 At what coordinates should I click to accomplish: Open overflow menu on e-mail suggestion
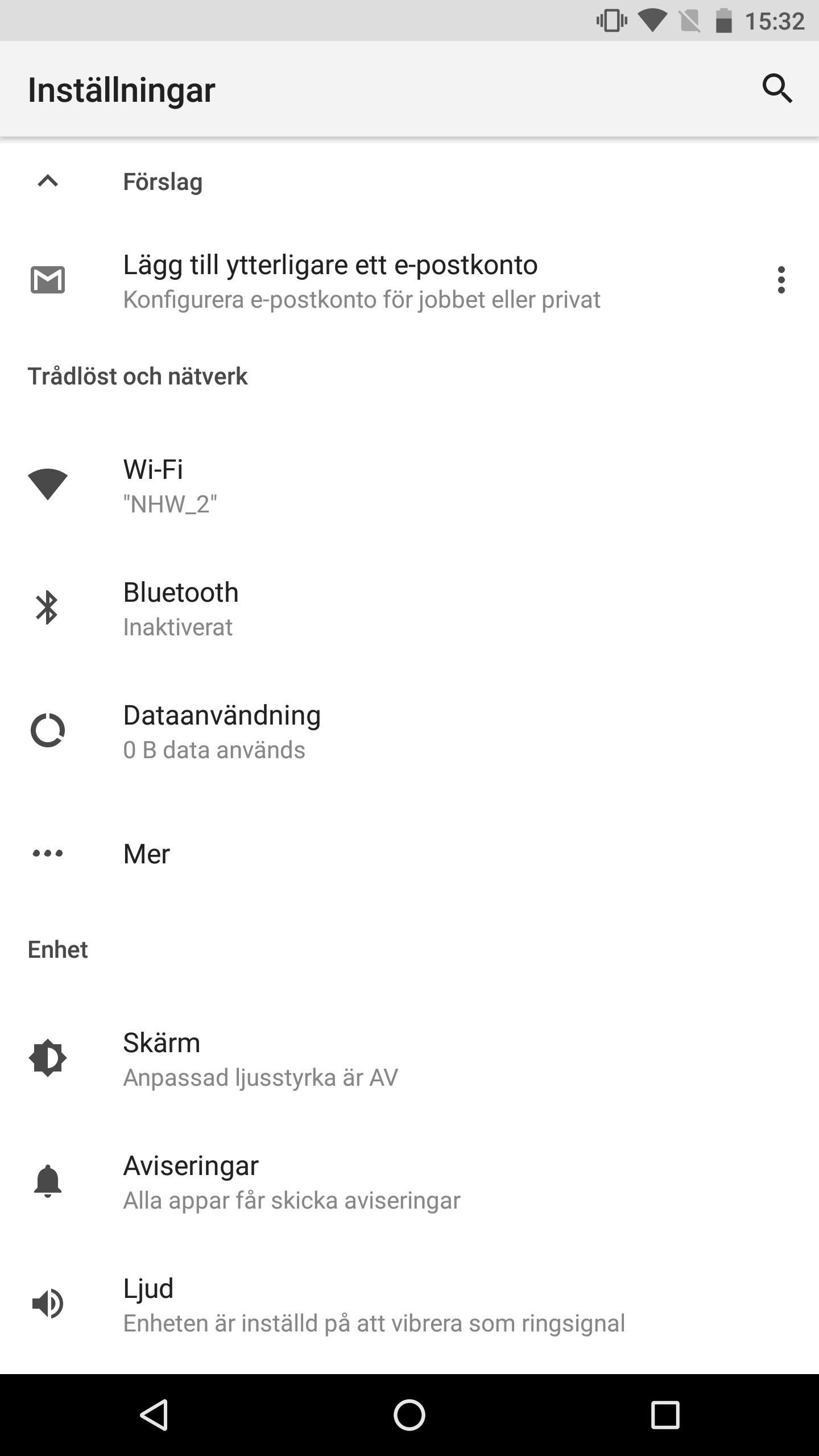(x=781, y=280)
